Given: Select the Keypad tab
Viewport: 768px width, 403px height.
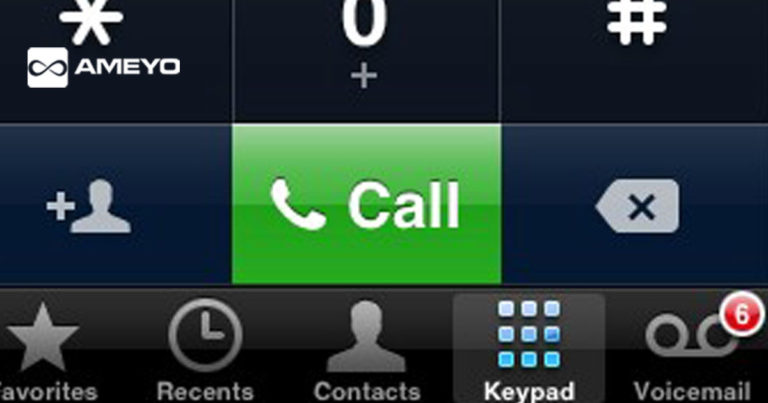Looking at the screenshot, I should pos(529,350).
